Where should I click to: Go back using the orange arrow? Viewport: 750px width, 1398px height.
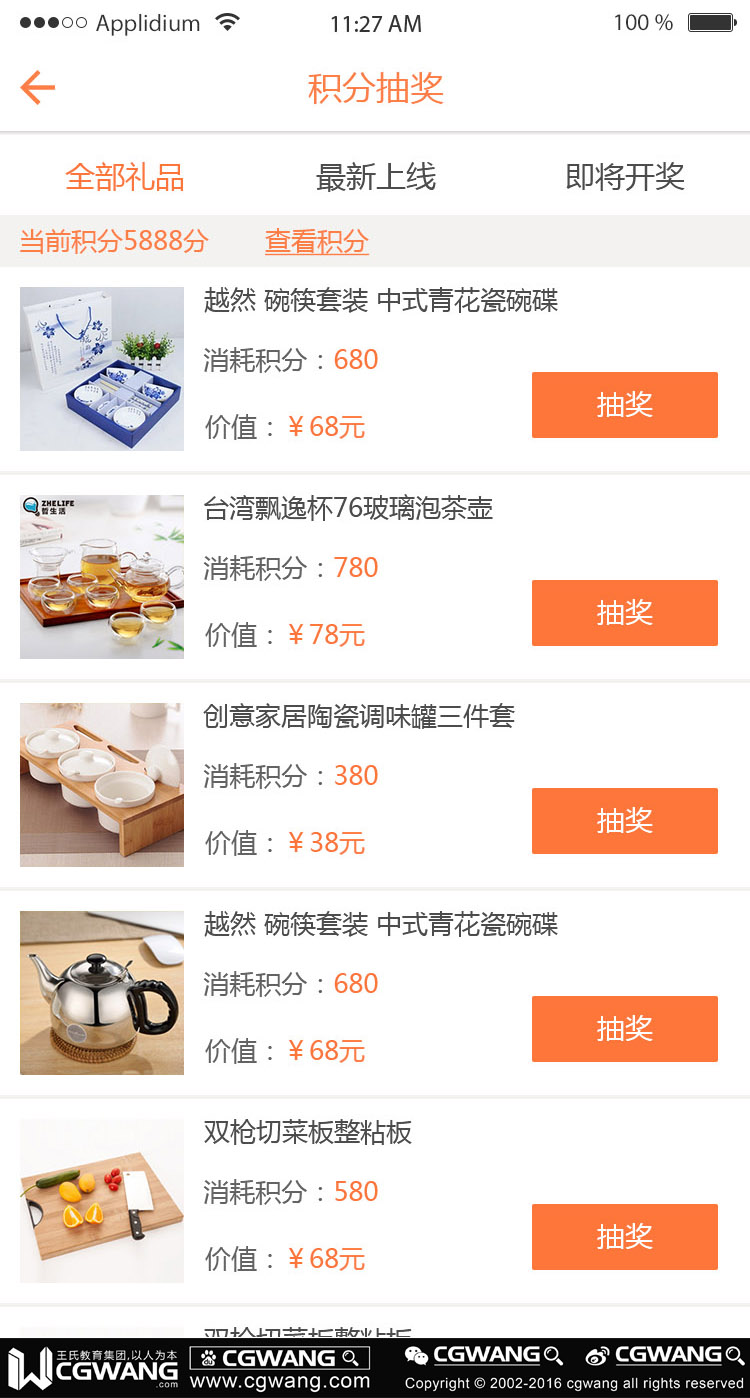click(x=38, y=88)
